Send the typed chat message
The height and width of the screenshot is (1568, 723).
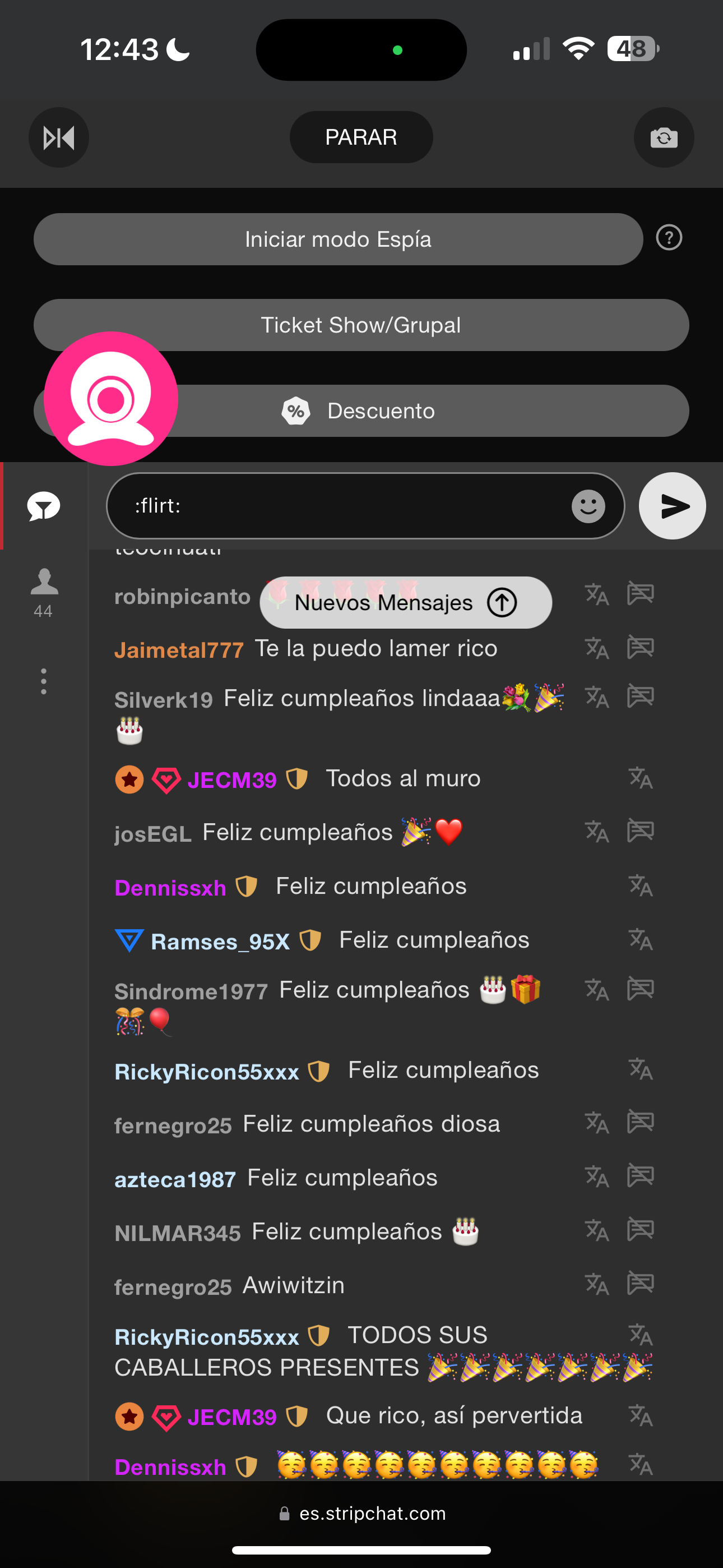click(x=672, y=506)
